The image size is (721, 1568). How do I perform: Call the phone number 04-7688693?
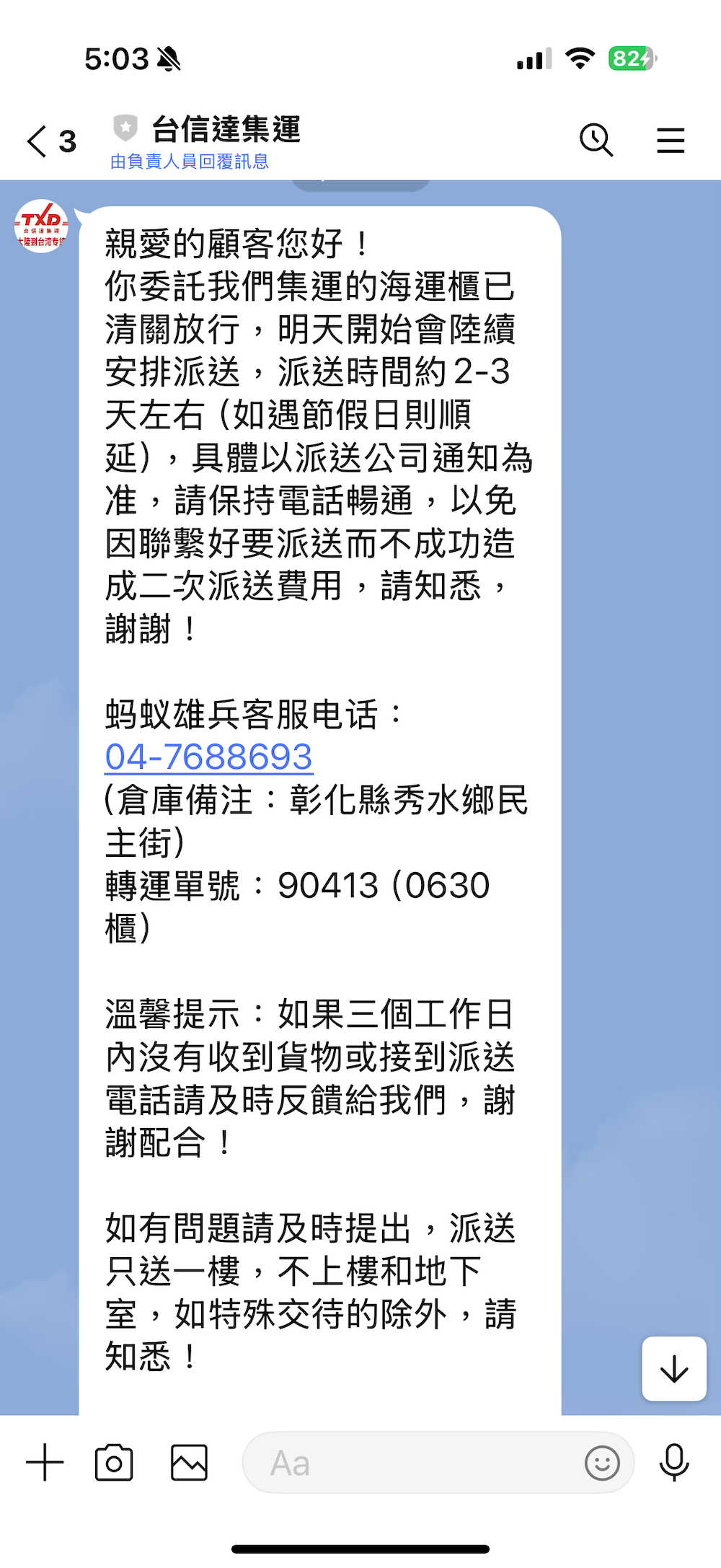click(208, 757)
